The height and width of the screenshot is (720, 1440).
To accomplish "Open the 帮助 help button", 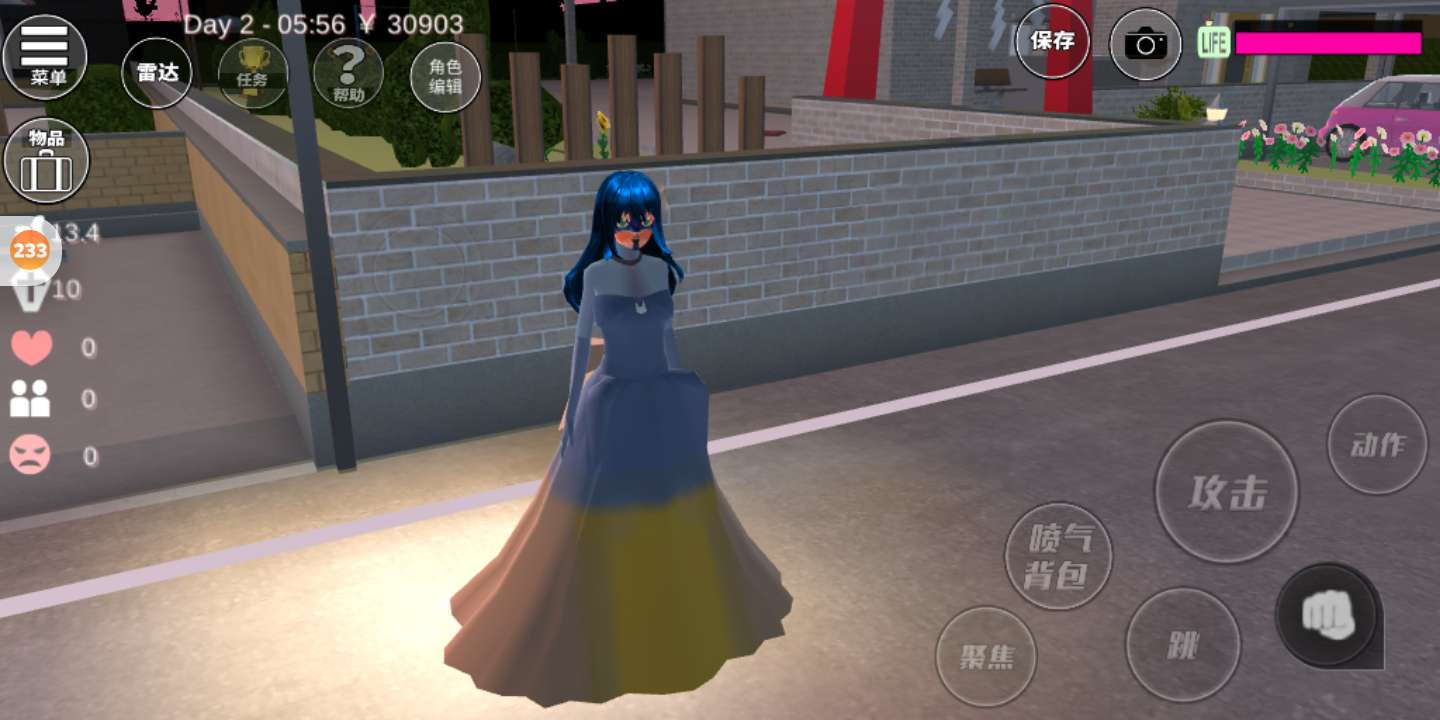I will (348, 73).
